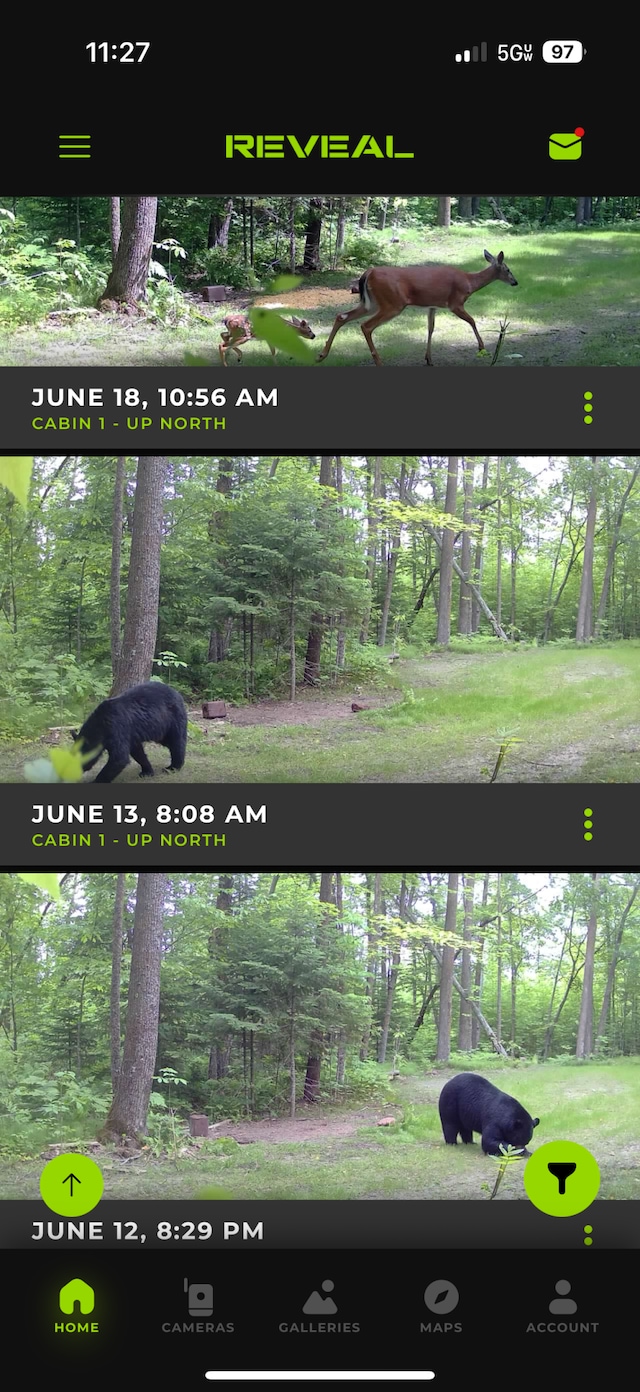Open the messages envelope icon
The height and width of the screenshot is (1392, 640).
pyautogui.click(x=565, y=146)
